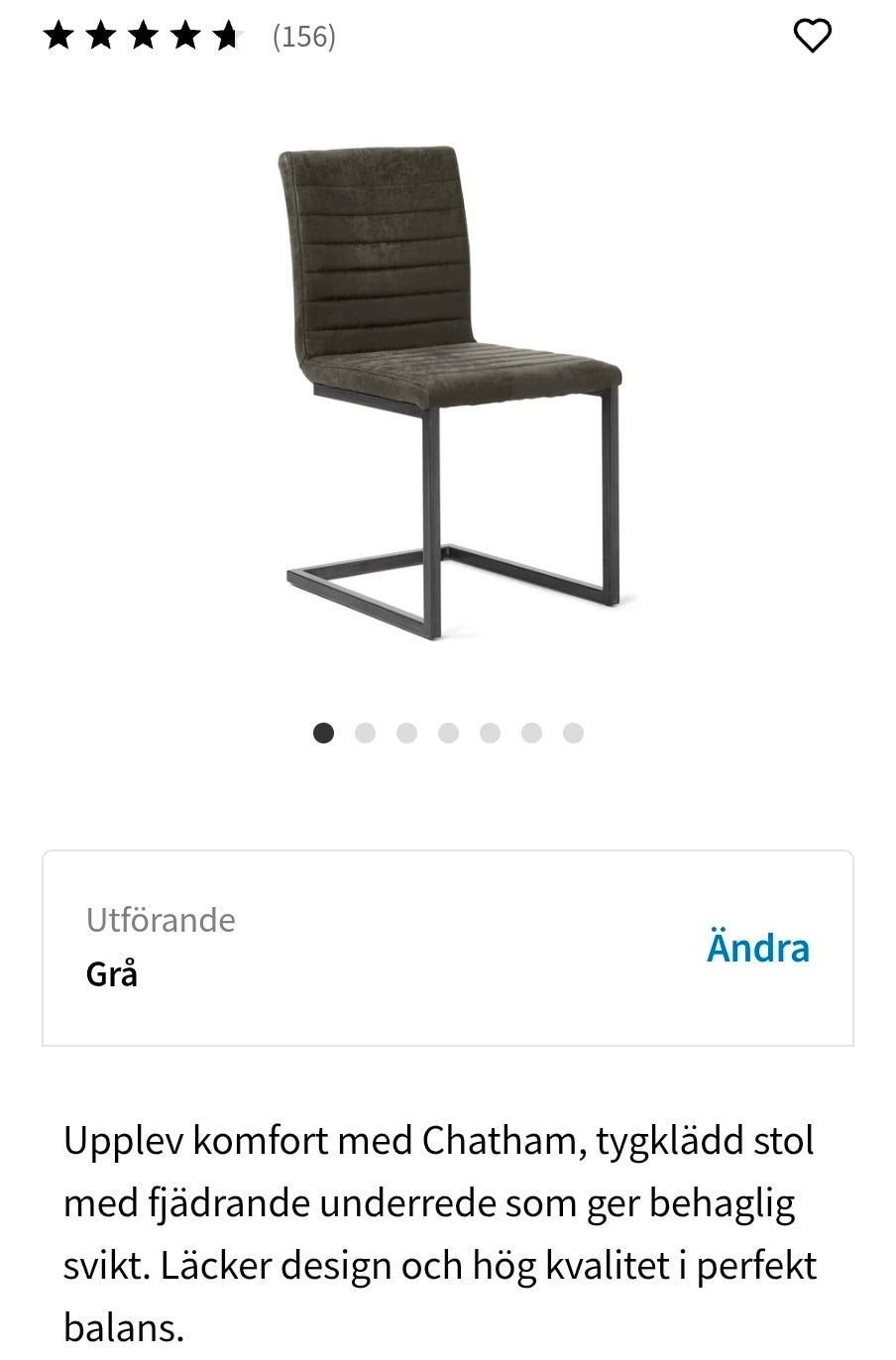Select the first carousel dot
This screenshot has height=1360, width=896.
(323, 734)
